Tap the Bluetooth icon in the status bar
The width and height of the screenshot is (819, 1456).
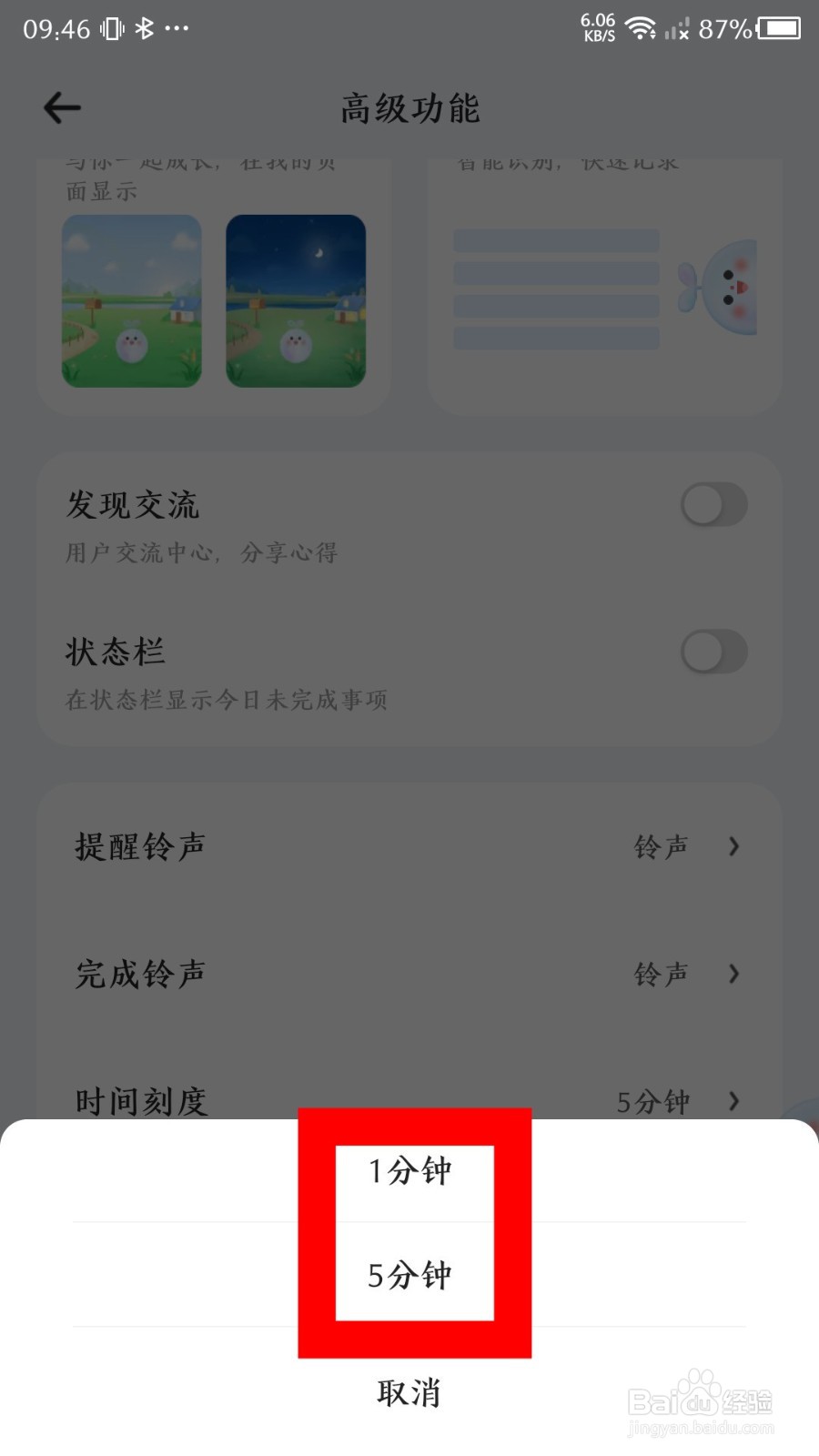(144, 28)
